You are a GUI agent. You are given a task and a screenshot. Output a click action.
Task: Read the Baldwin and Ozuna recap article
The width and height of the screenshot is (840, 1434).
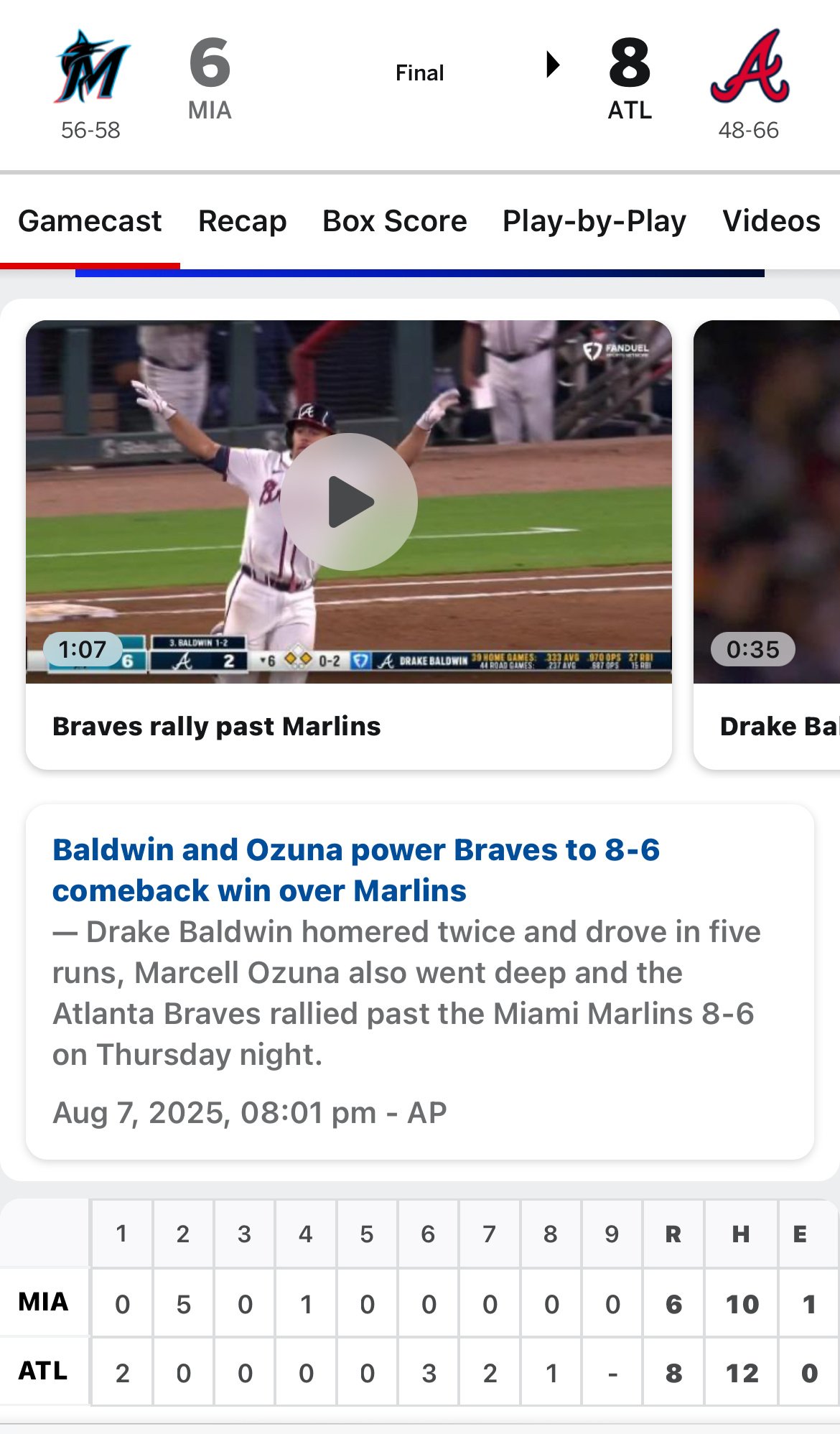[355, 870]
